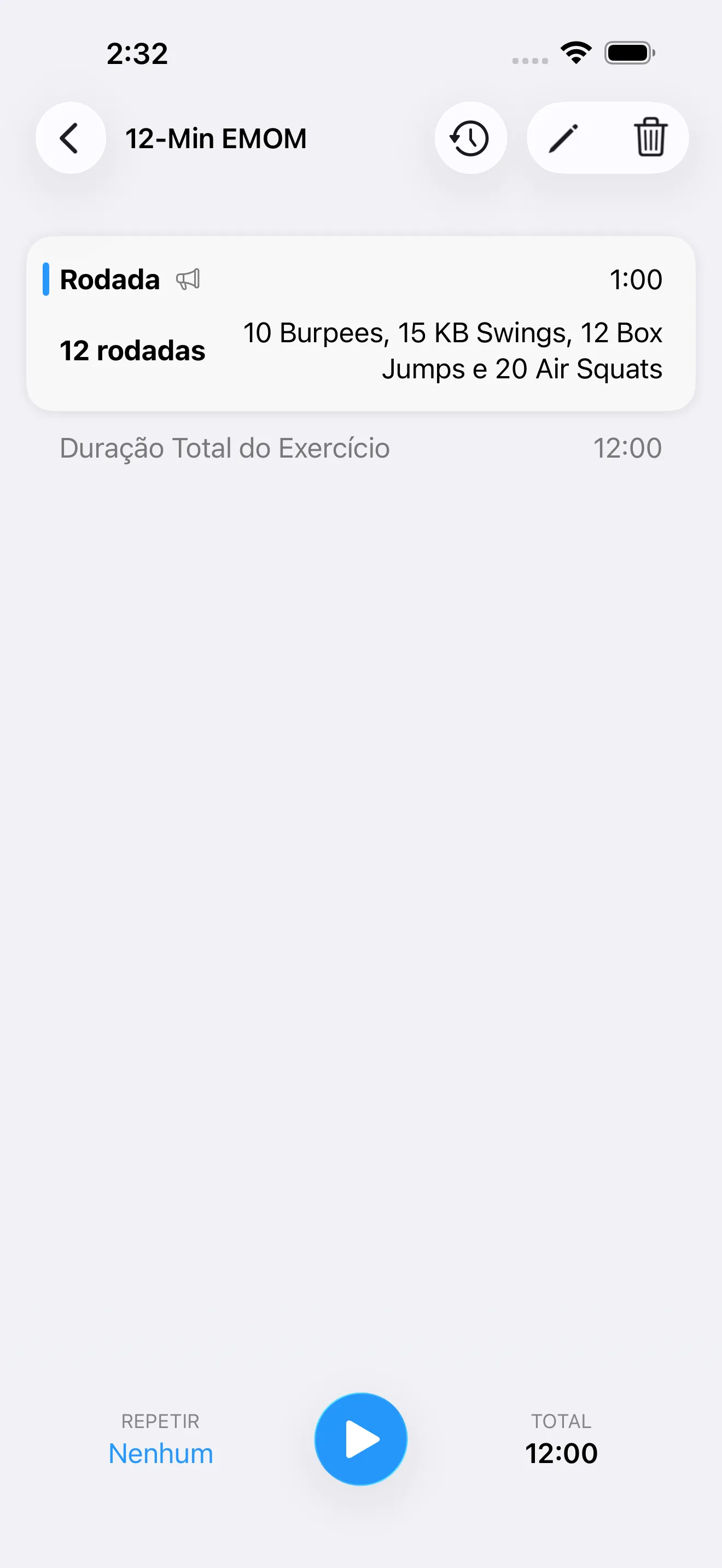Start the workout with the play button

[x=360, y=1438]
